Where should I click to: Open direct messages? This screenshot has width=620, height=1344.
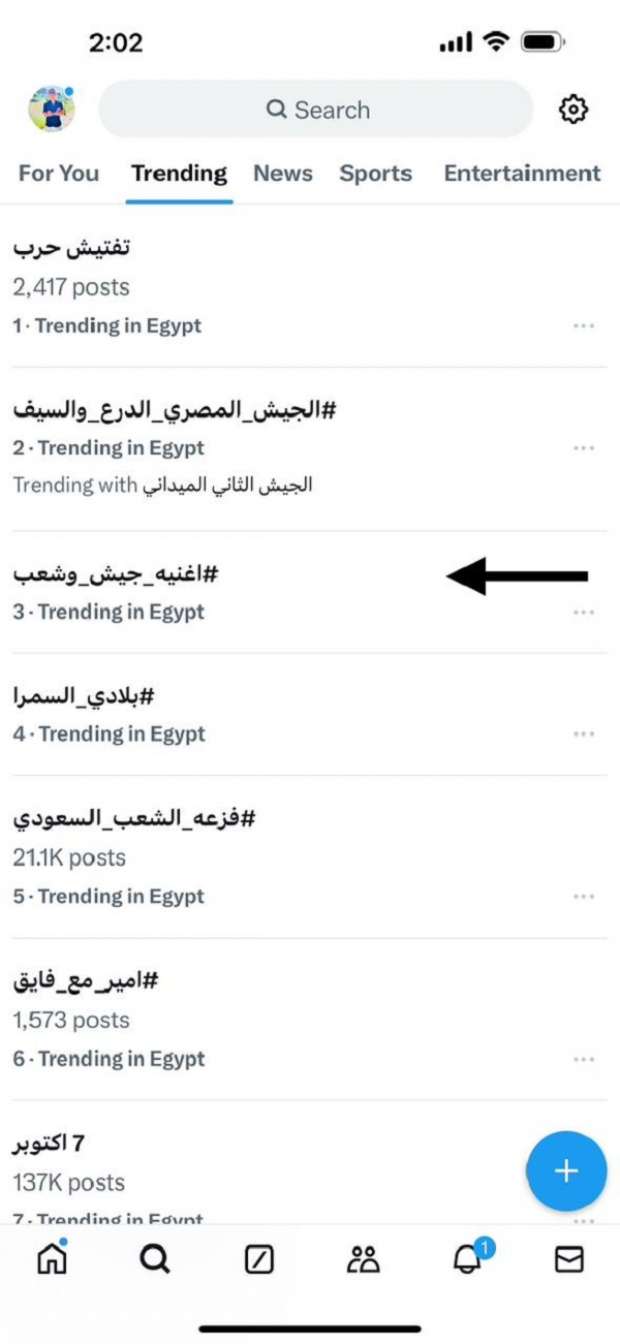[569, 1261]
